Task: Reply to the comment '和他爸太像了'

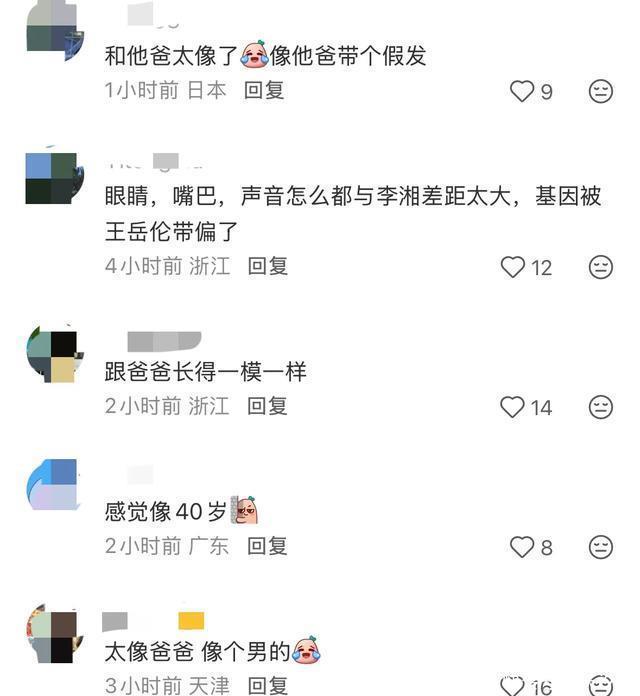Action: tap(265, 90)
